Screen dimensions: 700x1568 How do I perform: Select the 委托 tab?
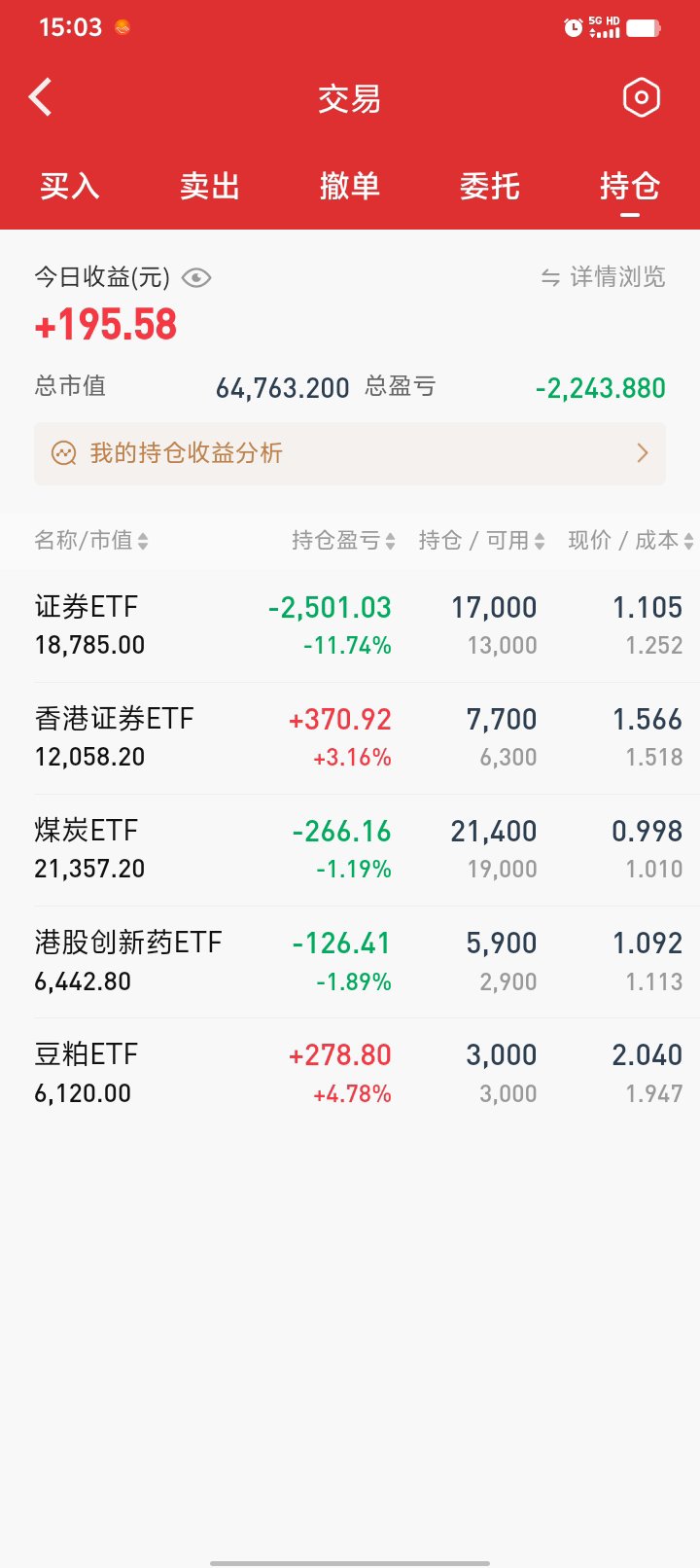pyautogui.click(x=490, y=186)
